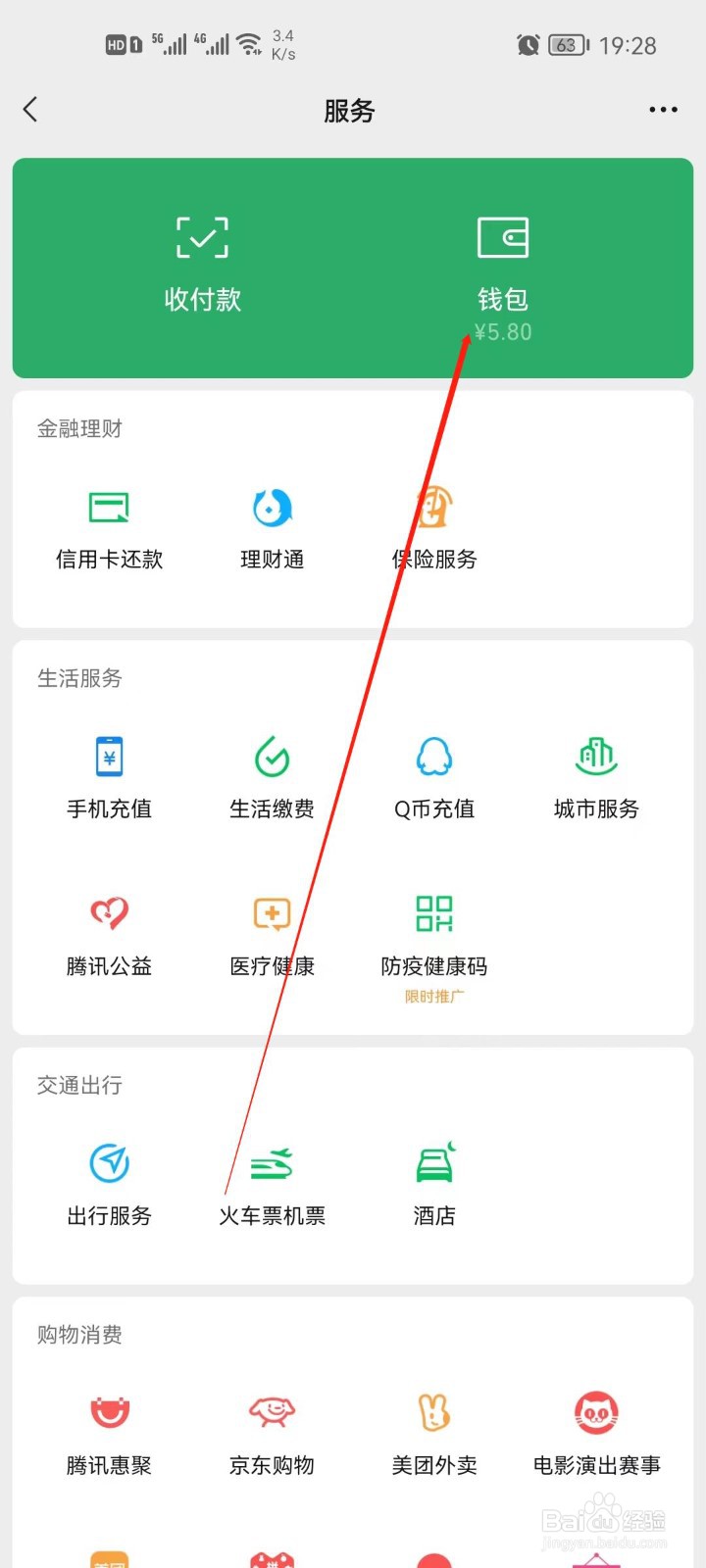Select the 保险服务 insurance icon
The width and height of the screenshot is (706, 1568).
(x=433, y=527)
